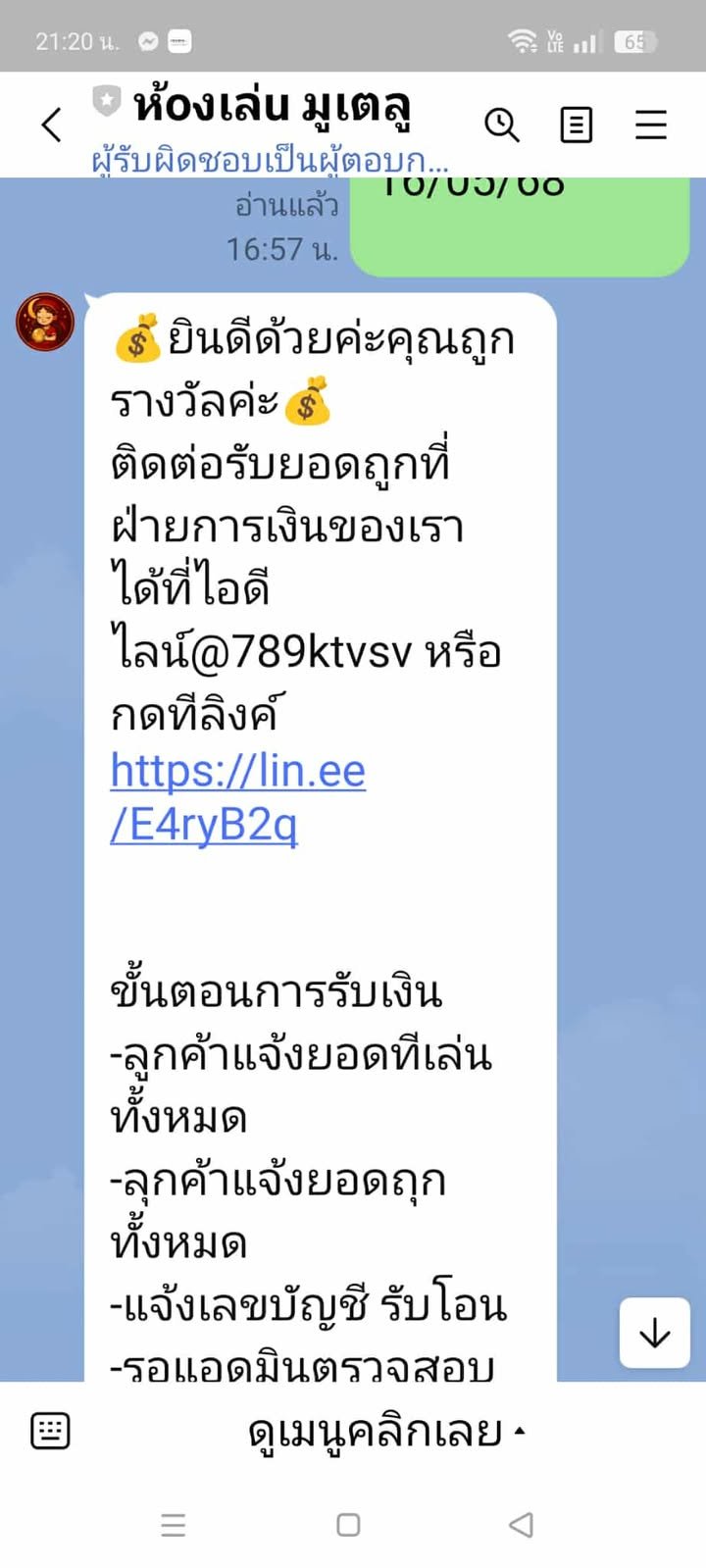Tap the system back button
Image resolution: width=706 pixels, height=1568 pixels.
click(x=522, y=1525)
